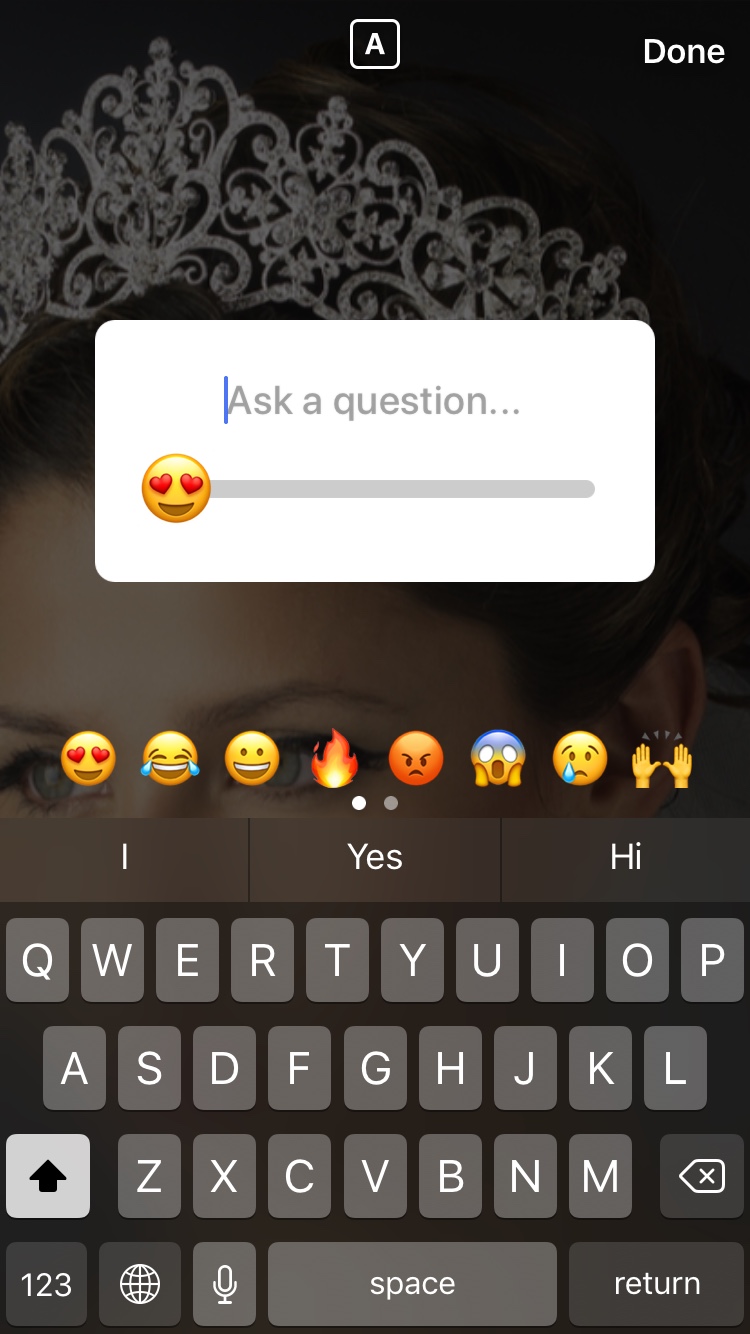Pick the angry red face emoji
Screen dimensions: 750x1334
[x=415, y=759]
